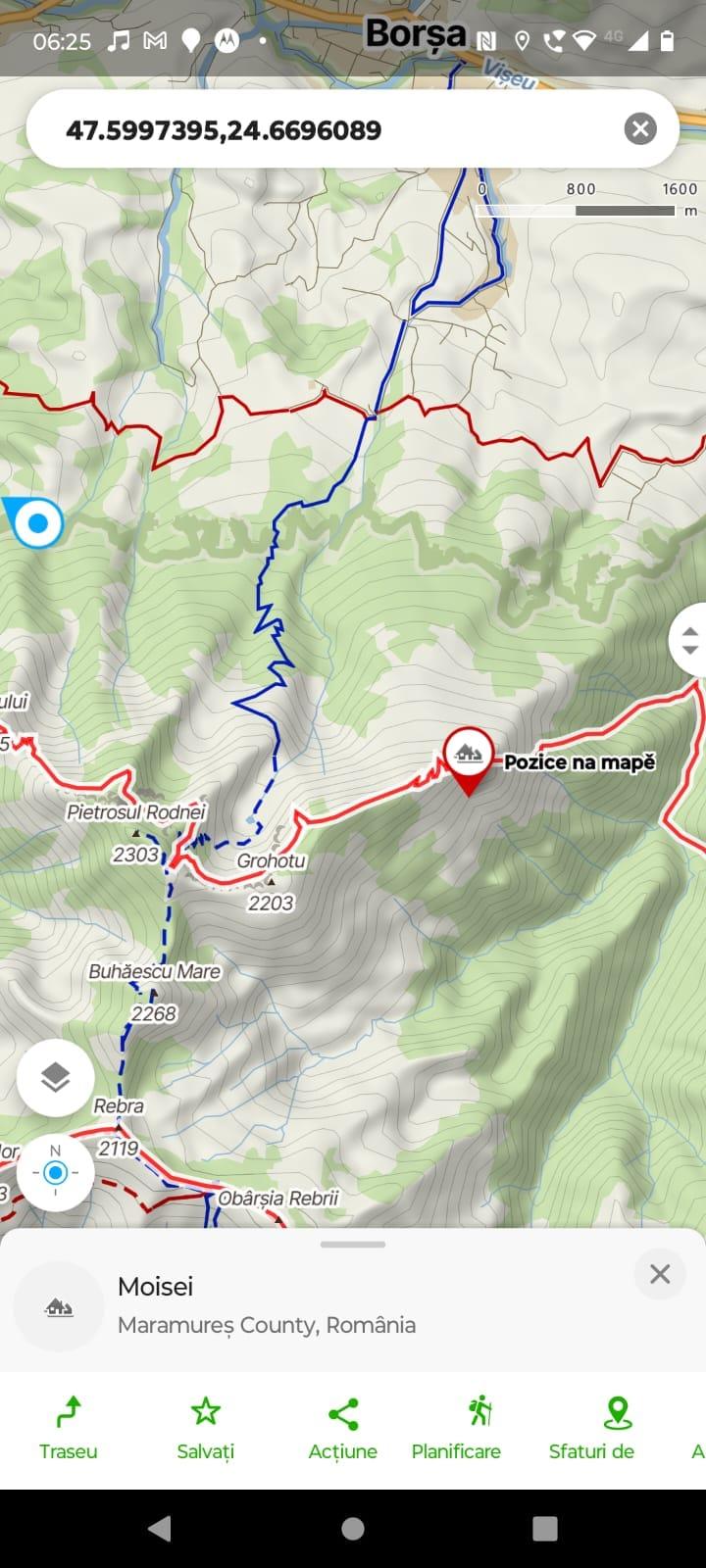Close the Moisei place panel
706x1568 pixels.
click(x=660, y=1273)
